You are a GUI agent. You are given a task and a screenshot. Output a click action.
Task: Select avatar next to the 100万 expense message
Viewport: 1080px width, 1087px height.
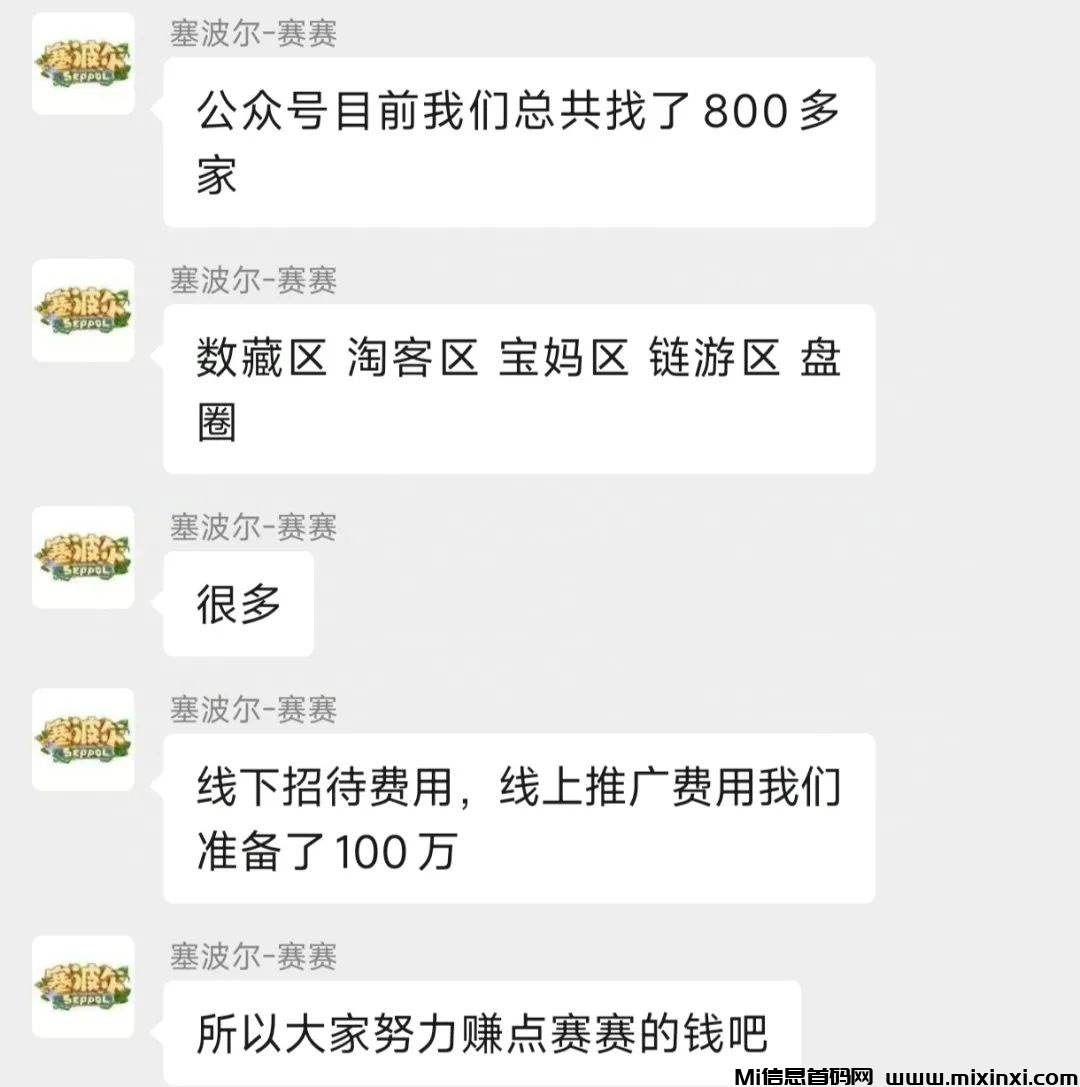(84, 740)
